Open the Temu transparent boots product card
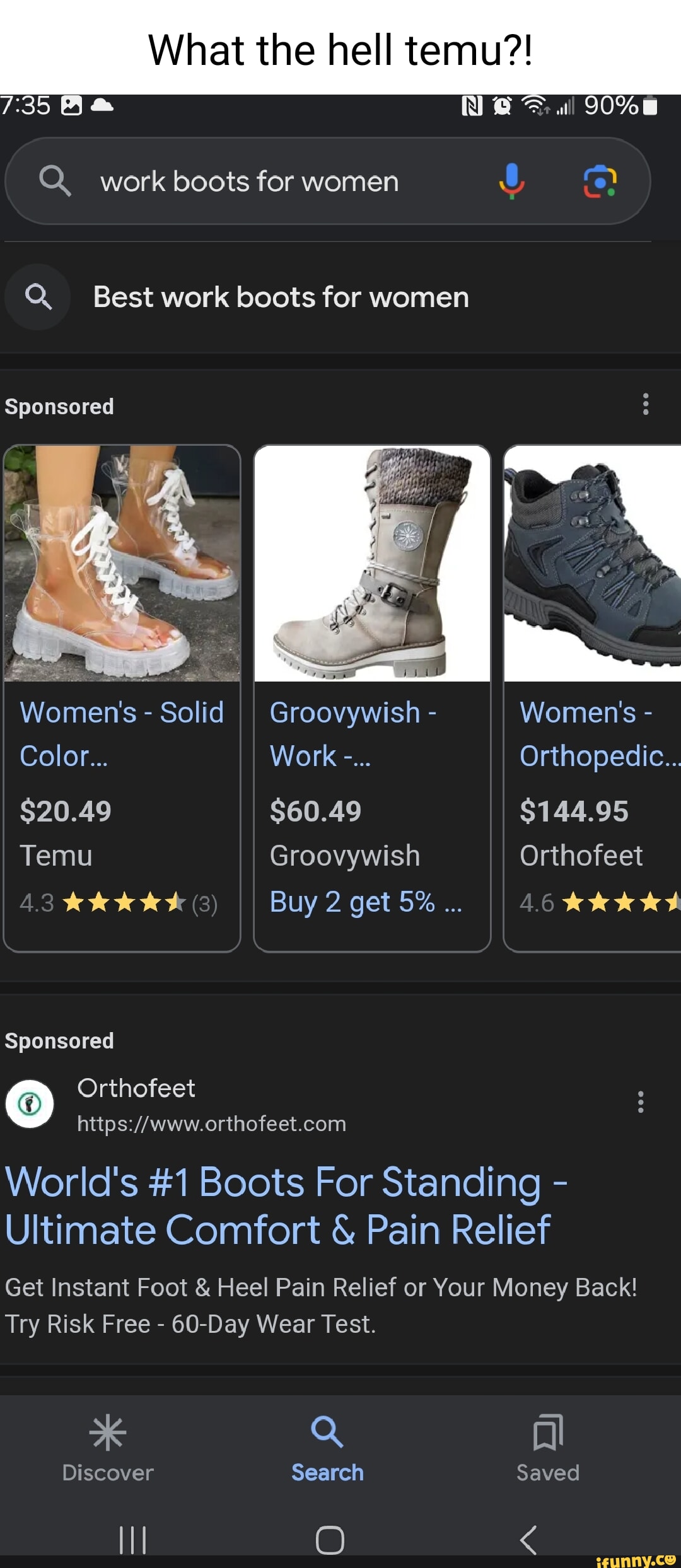 click(122, 697)
